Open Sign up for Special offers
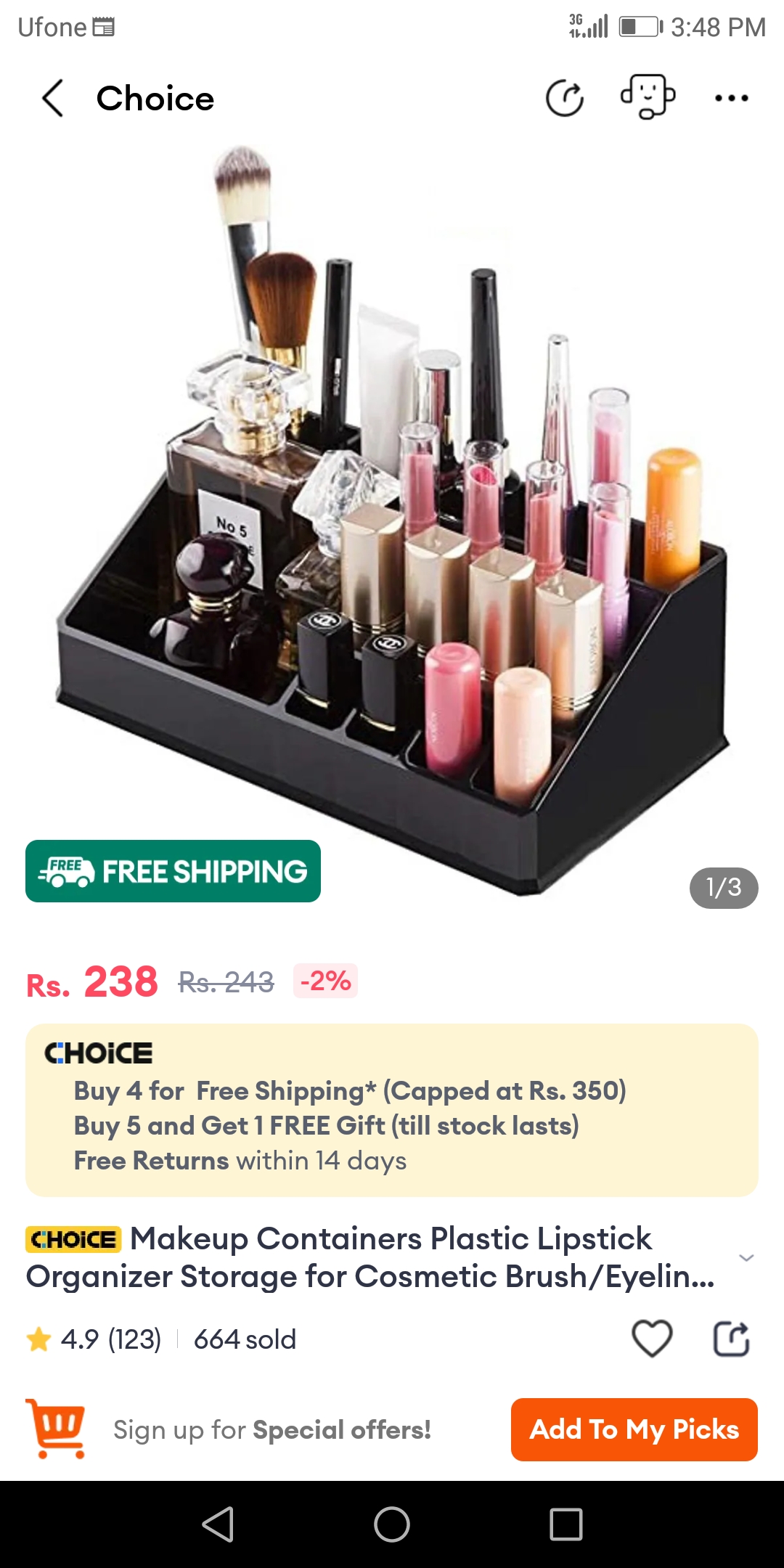The image size is (784, 1568). point(272,1429)
